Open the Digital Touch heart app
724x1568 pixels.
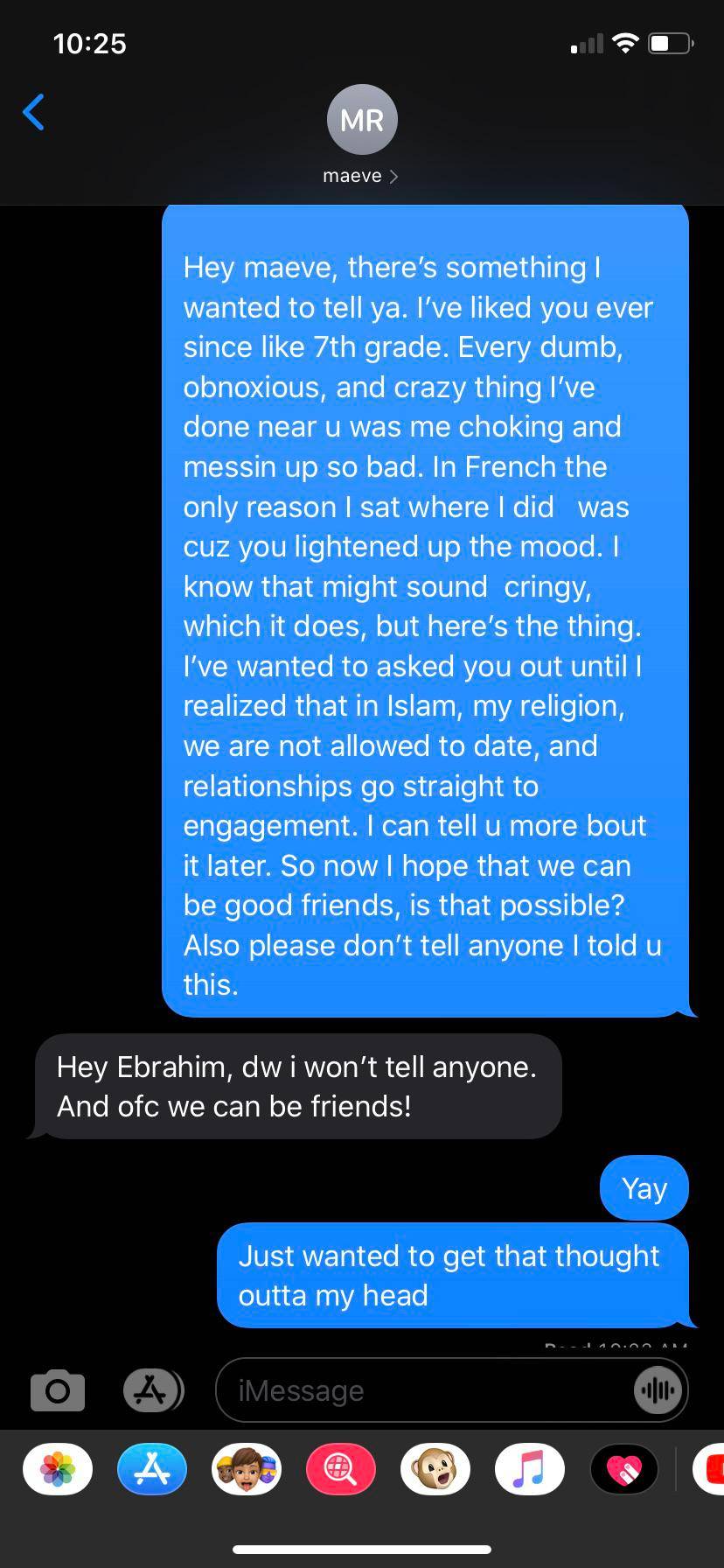(x=624, y=1469)
